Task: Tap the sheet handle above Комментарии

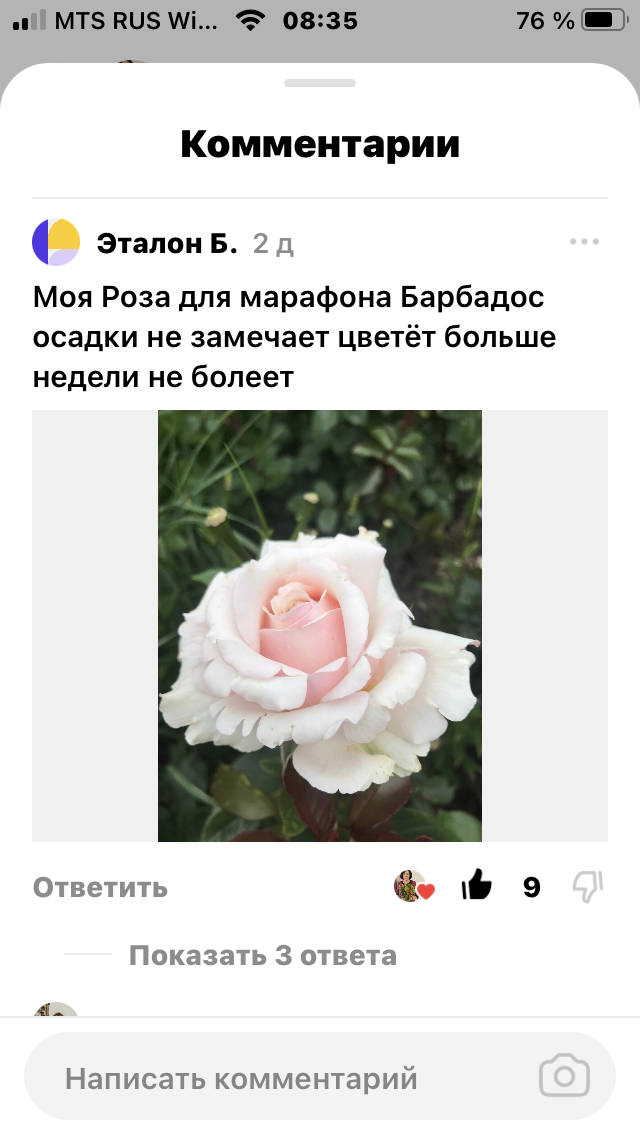Action: coord(320,83)
